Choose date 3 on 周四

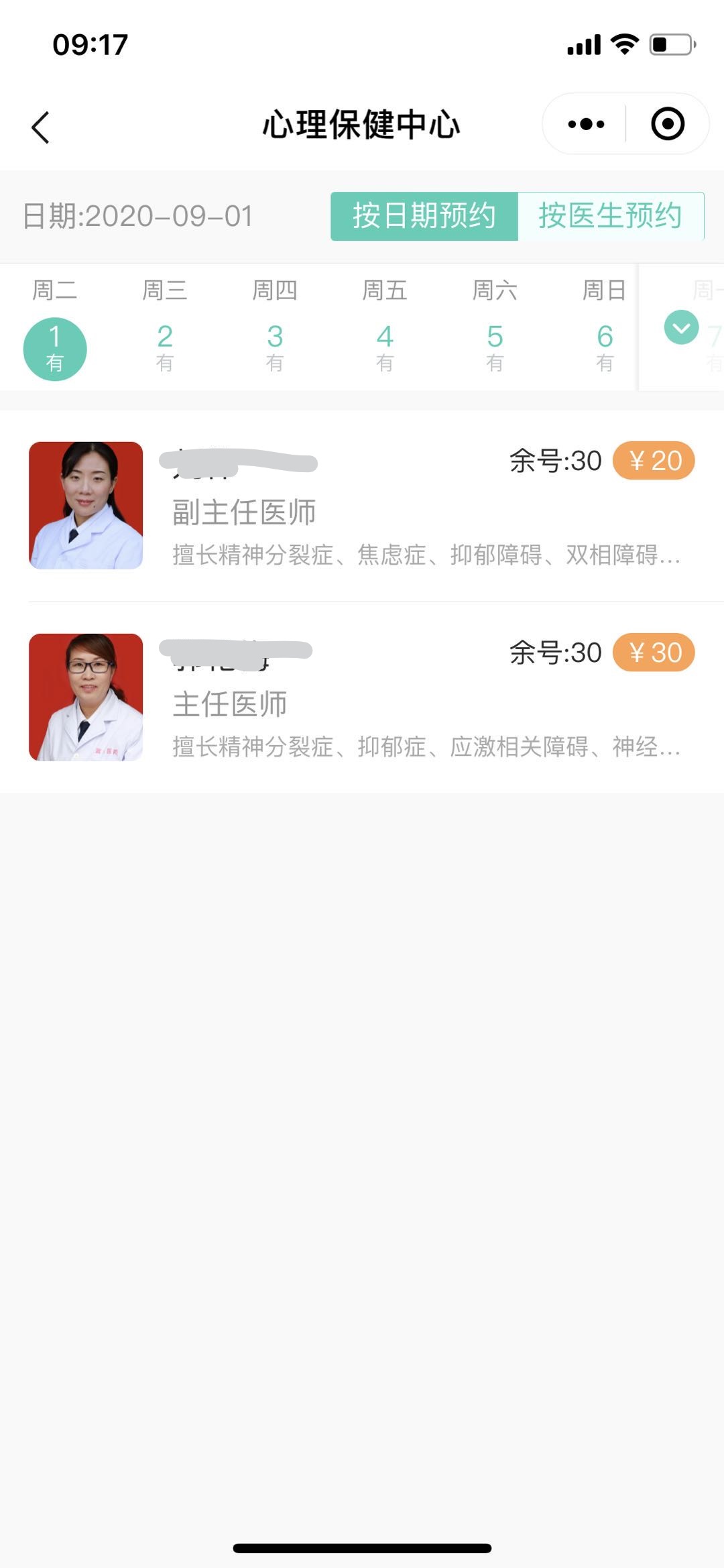point(275,347)
